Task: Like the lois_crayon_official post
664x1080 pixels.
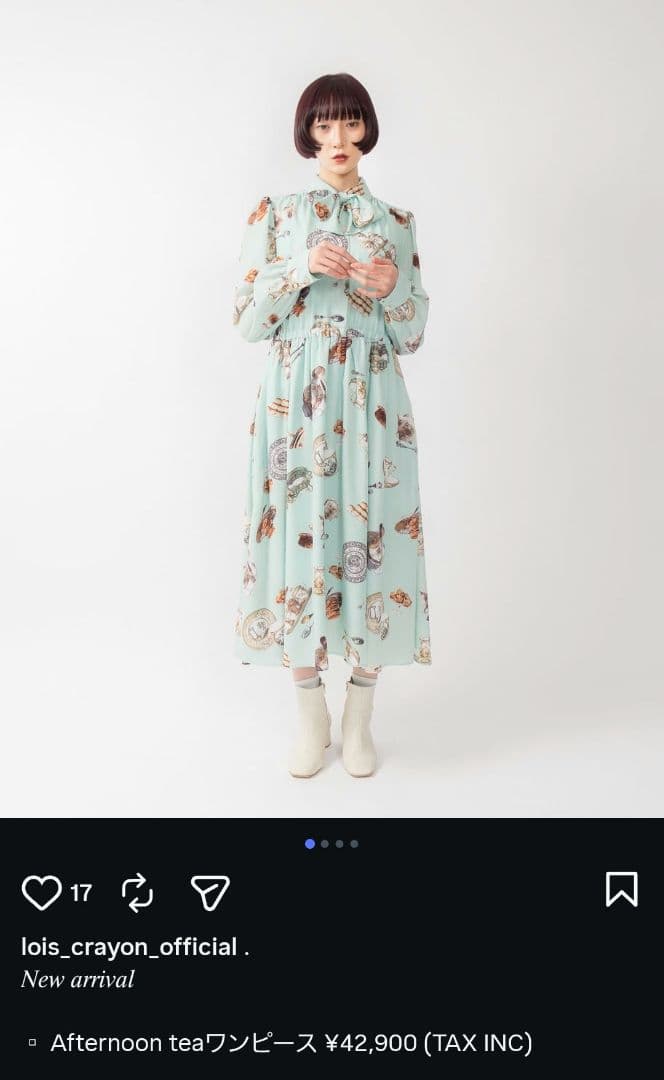Action: tap(41, 892)
